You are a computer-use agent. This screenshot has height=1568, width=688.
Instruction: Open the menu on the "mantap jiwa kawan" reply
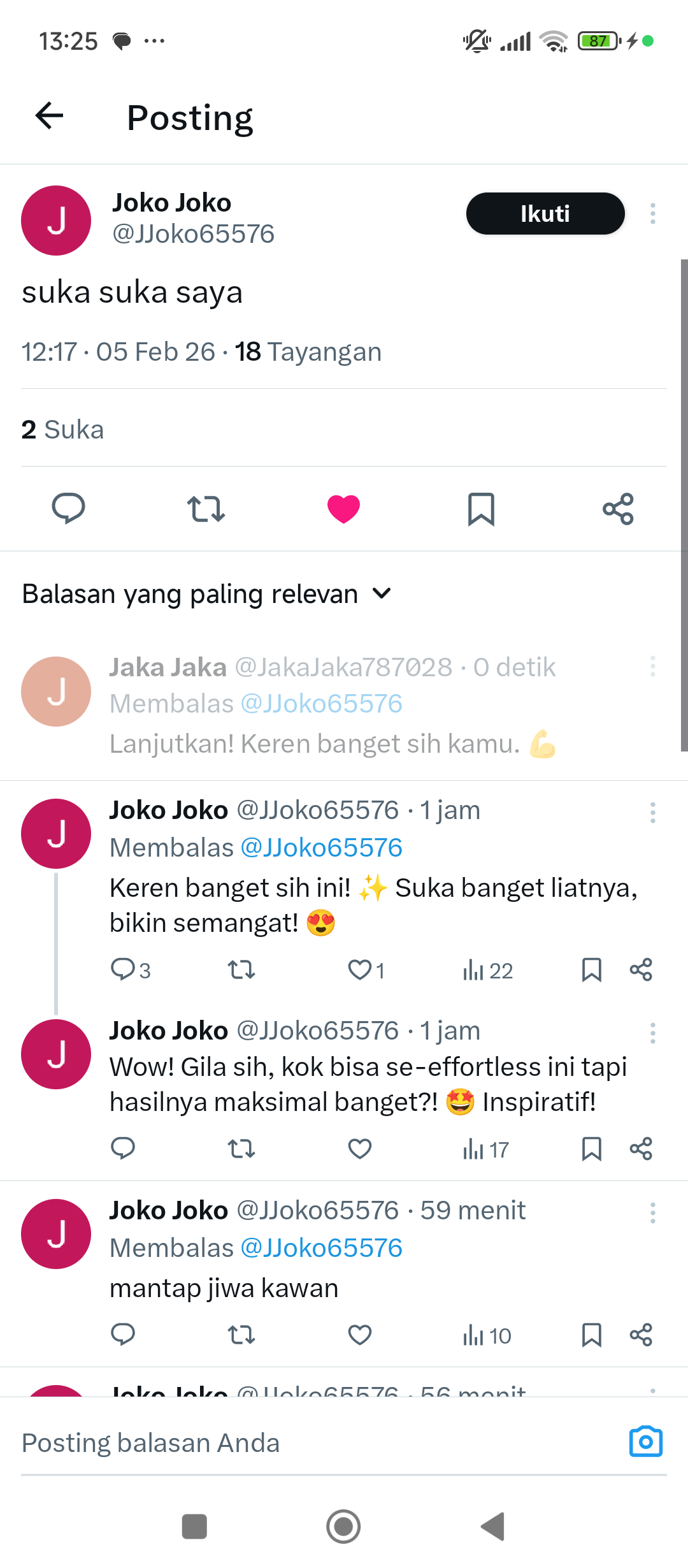(652, 1212)
